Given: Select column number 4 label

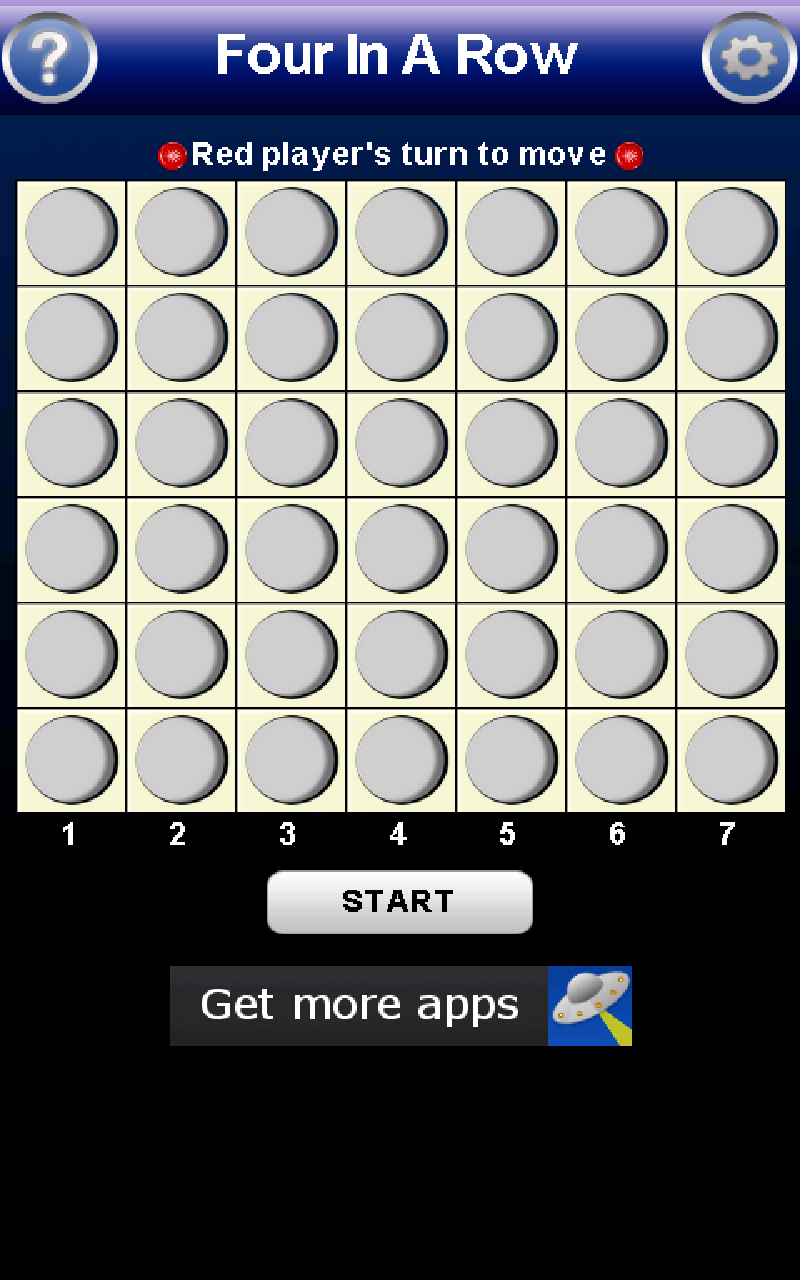Looking at the screenshot, I should pyautogui.click(x=398, y=834).
